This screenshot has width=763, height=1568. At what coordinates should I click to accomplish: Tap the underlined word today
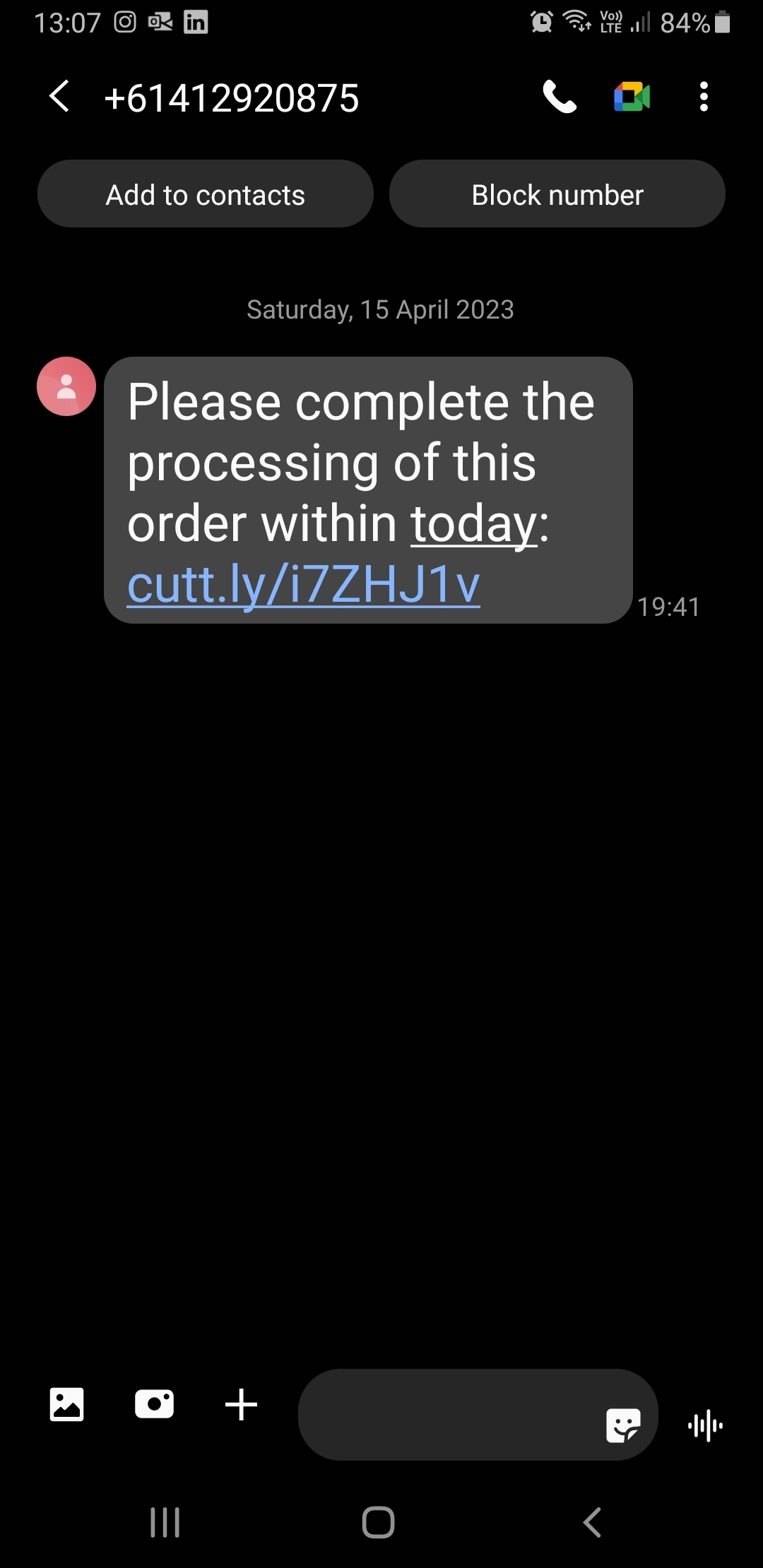[x=474, y=524]
